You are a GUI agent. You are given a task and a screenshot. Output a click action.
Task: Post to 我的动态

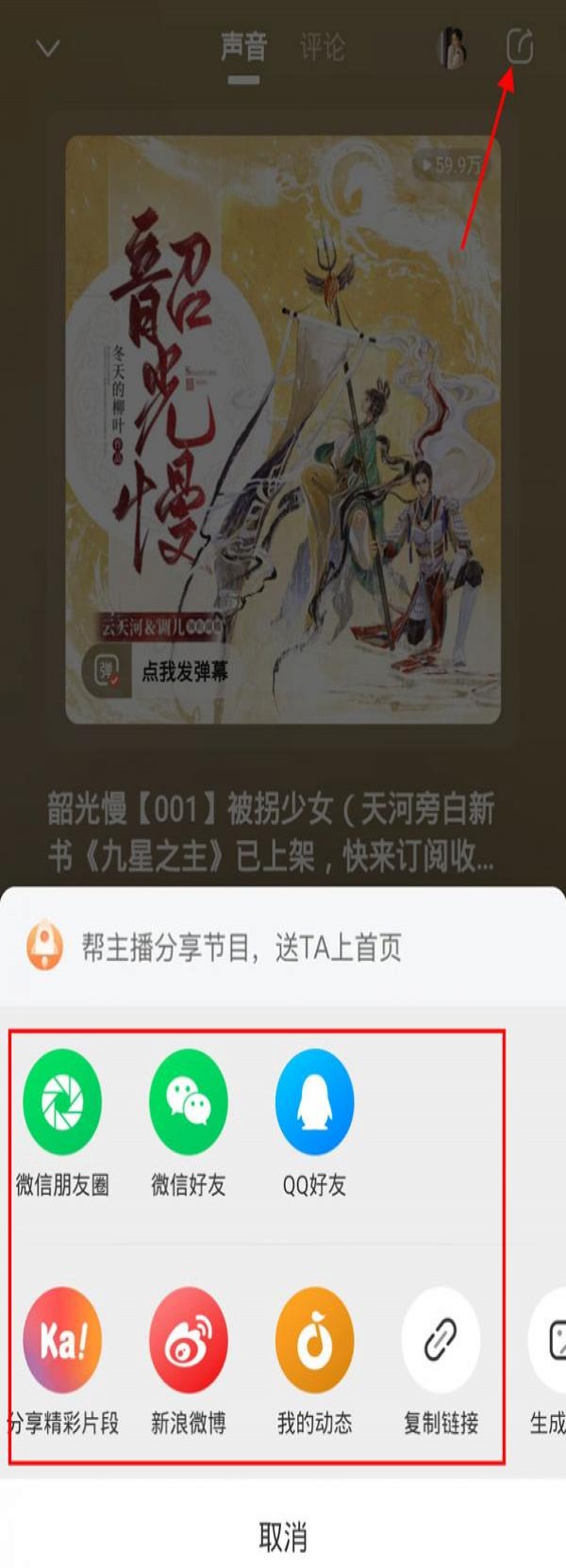314,1339
